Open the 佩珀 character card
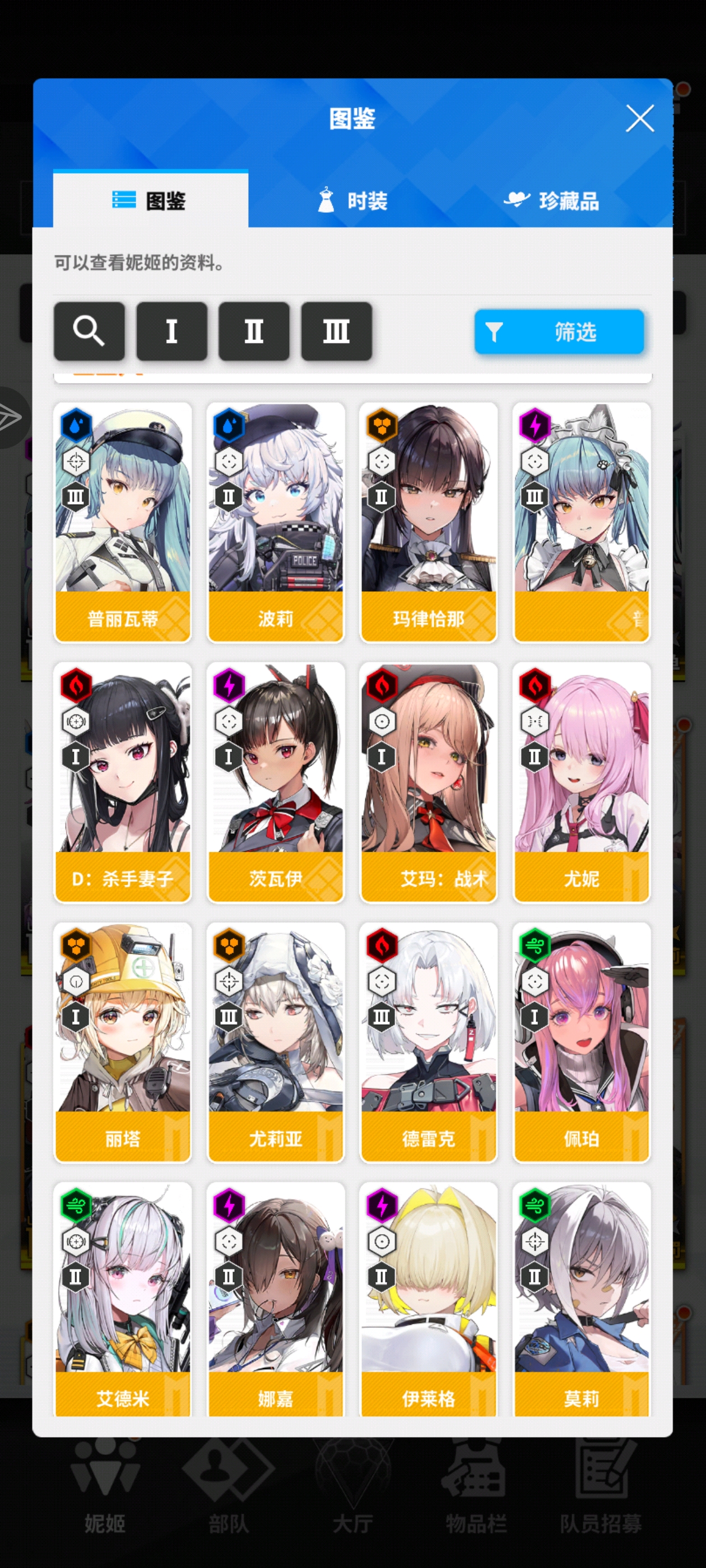706x1568 pixels. coord(581,1042)
